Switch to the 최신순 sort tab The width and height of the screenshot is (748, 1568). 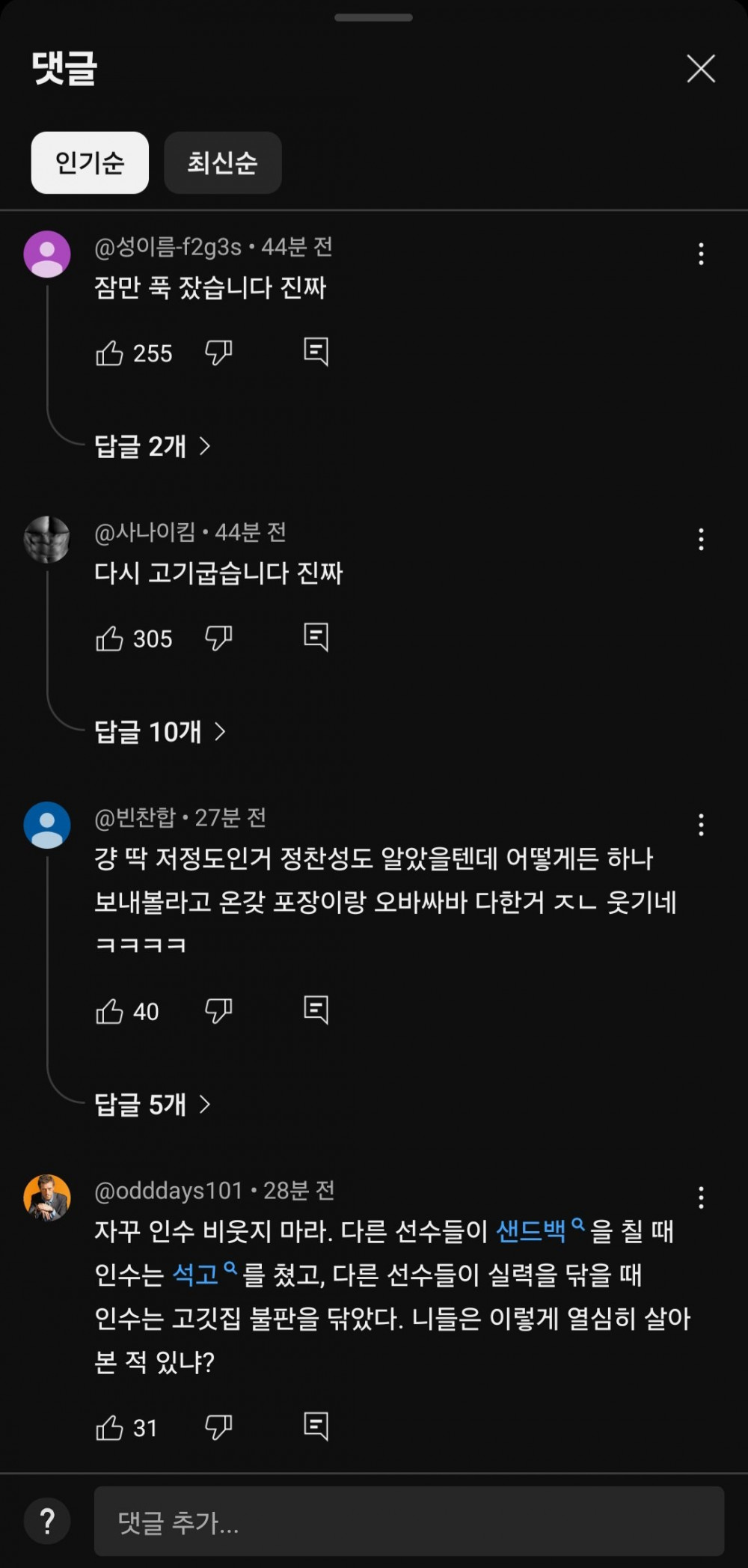[x=223, y=162]
